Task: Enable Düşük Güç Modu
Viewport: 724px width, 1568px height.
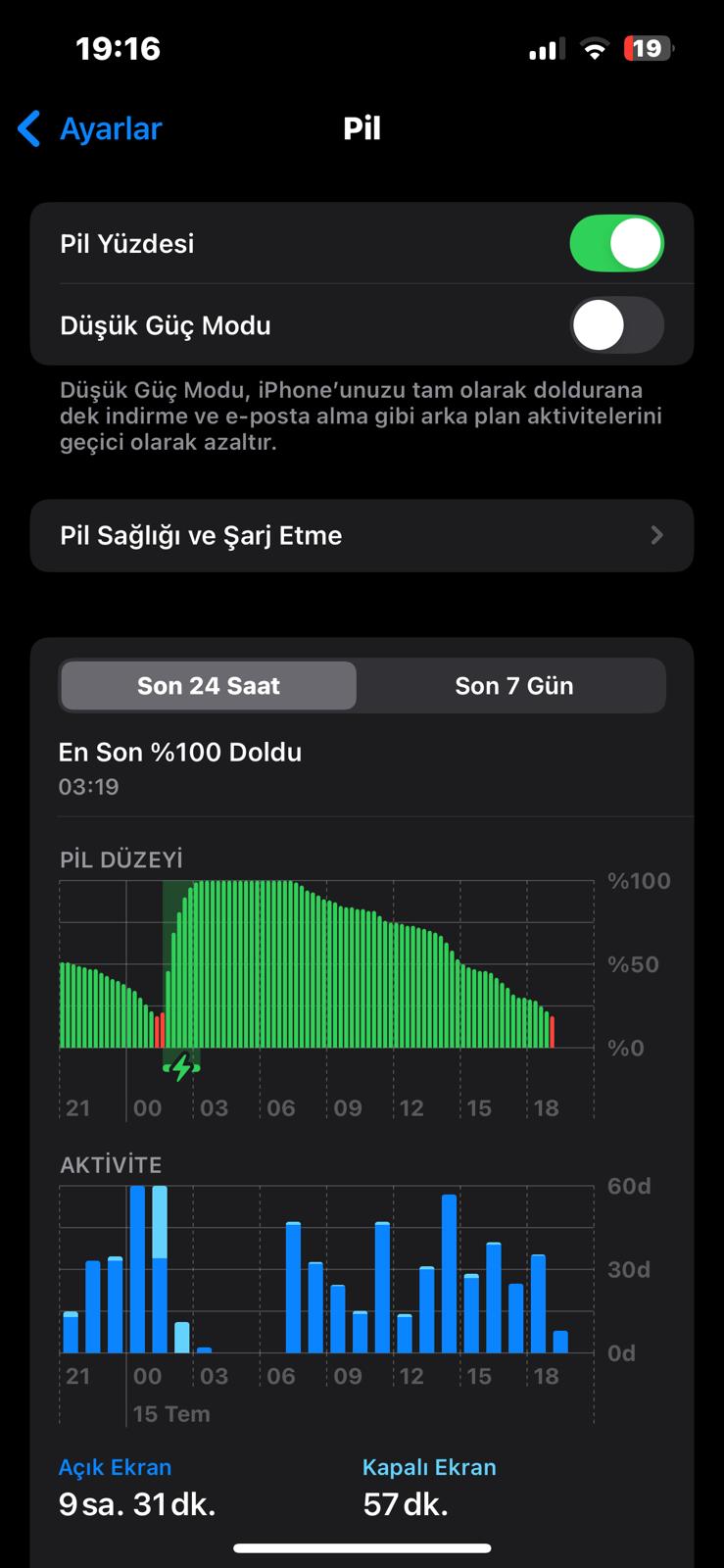Action: (617, 325)
